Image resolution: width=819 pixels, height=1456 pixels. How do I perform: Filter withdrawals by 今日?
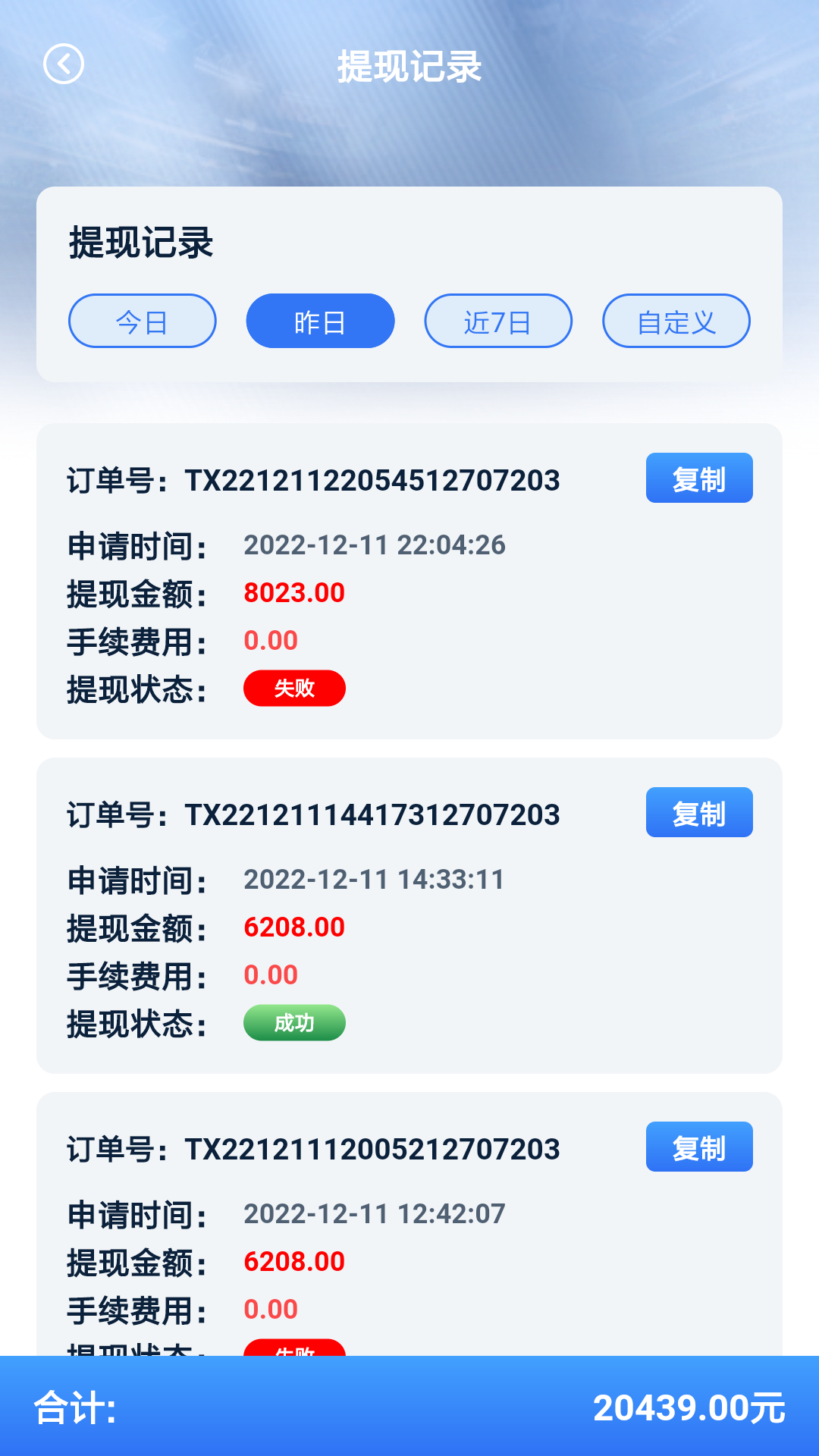tap(143, 322)
